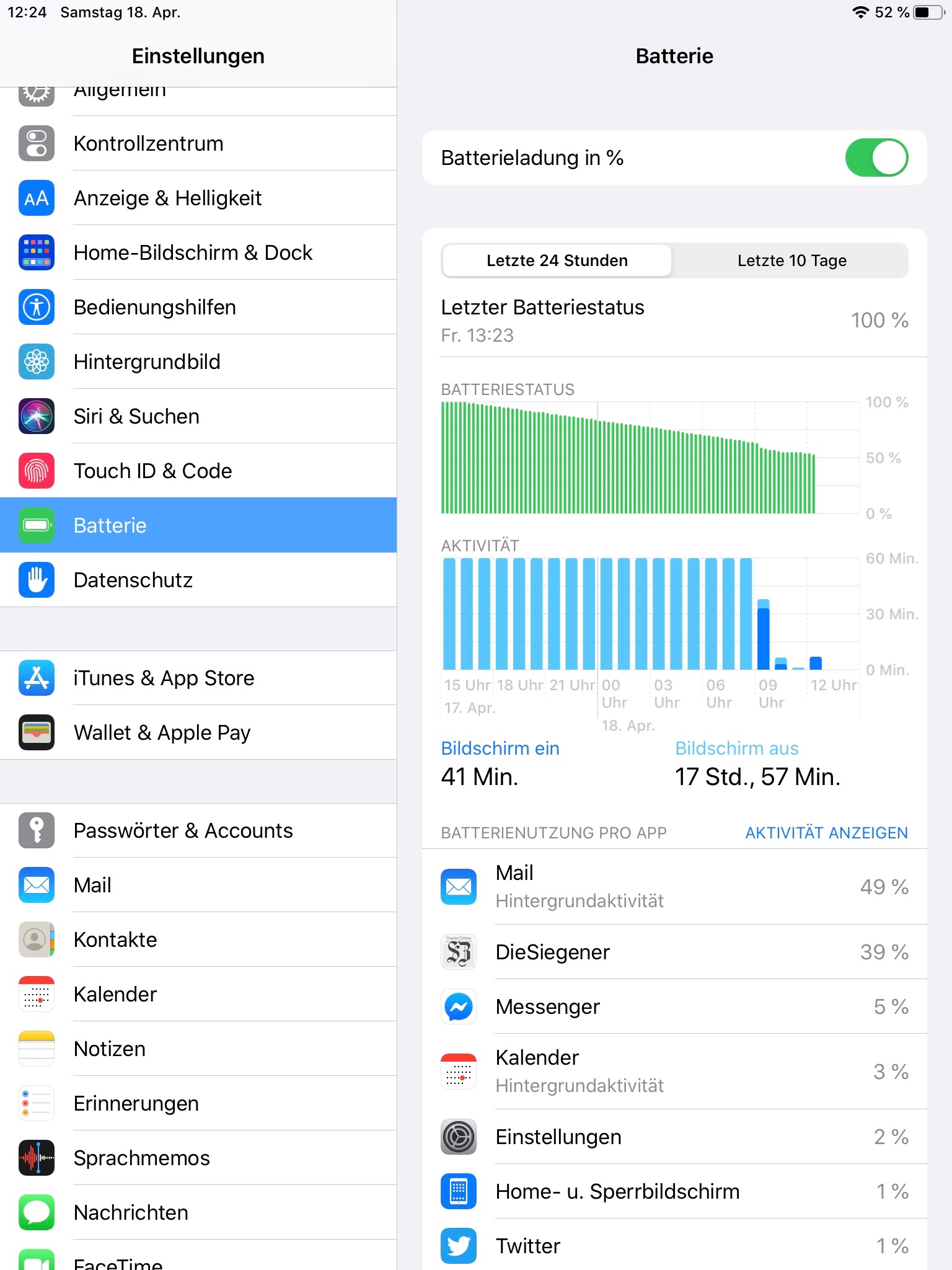The height and width of the screenshot is (1270, 952).
Task: Open Hintergrundbild settings
Action: (x=198, y=362)
